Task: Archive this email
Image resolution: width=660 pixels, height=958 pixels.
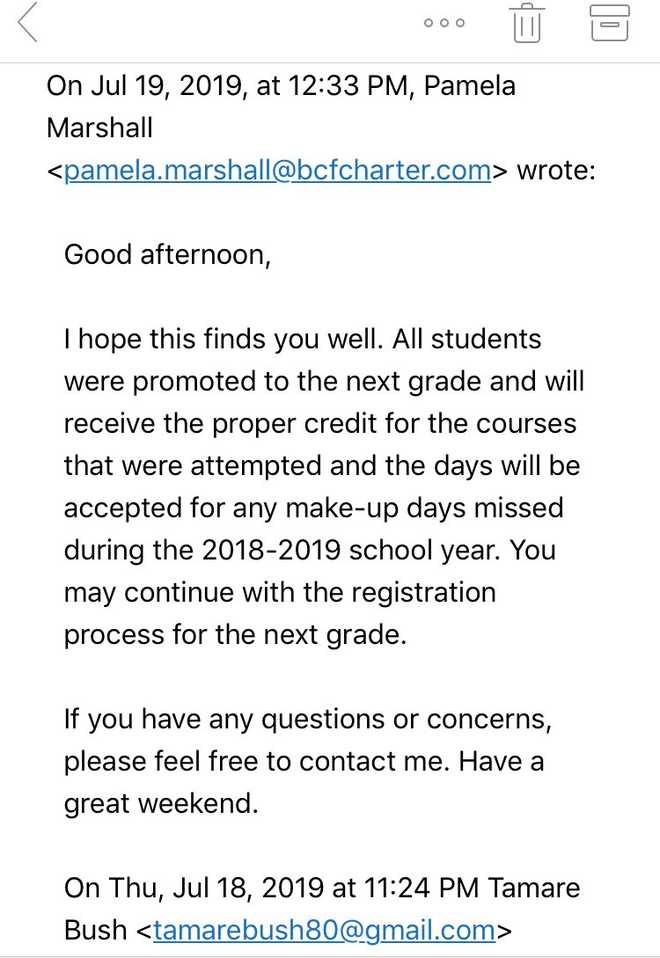Action: (609, 22)
